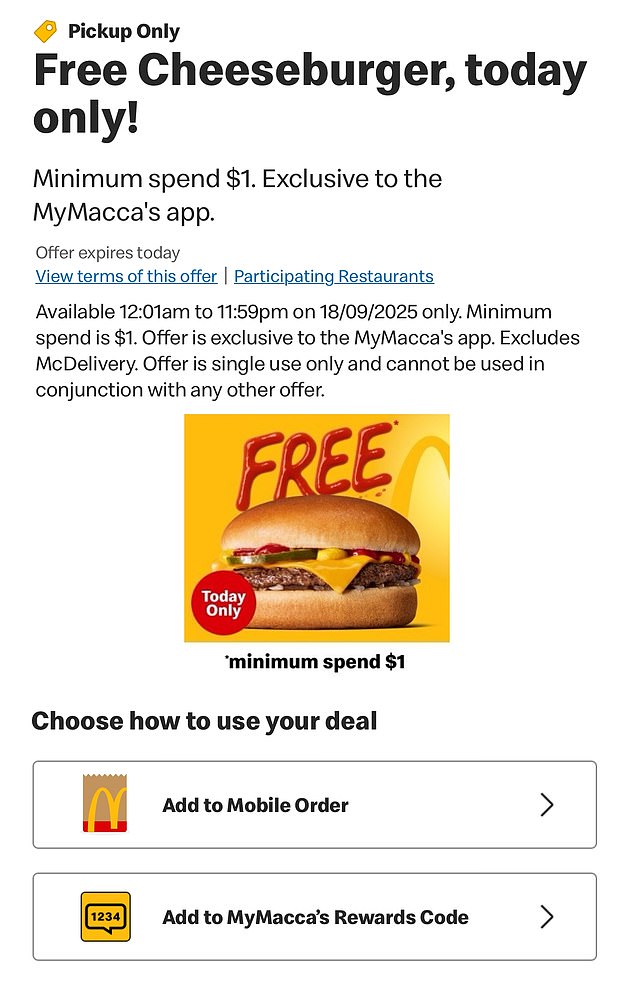Open the Participating Restaurants link
The image size is (634, 983).
333,276
